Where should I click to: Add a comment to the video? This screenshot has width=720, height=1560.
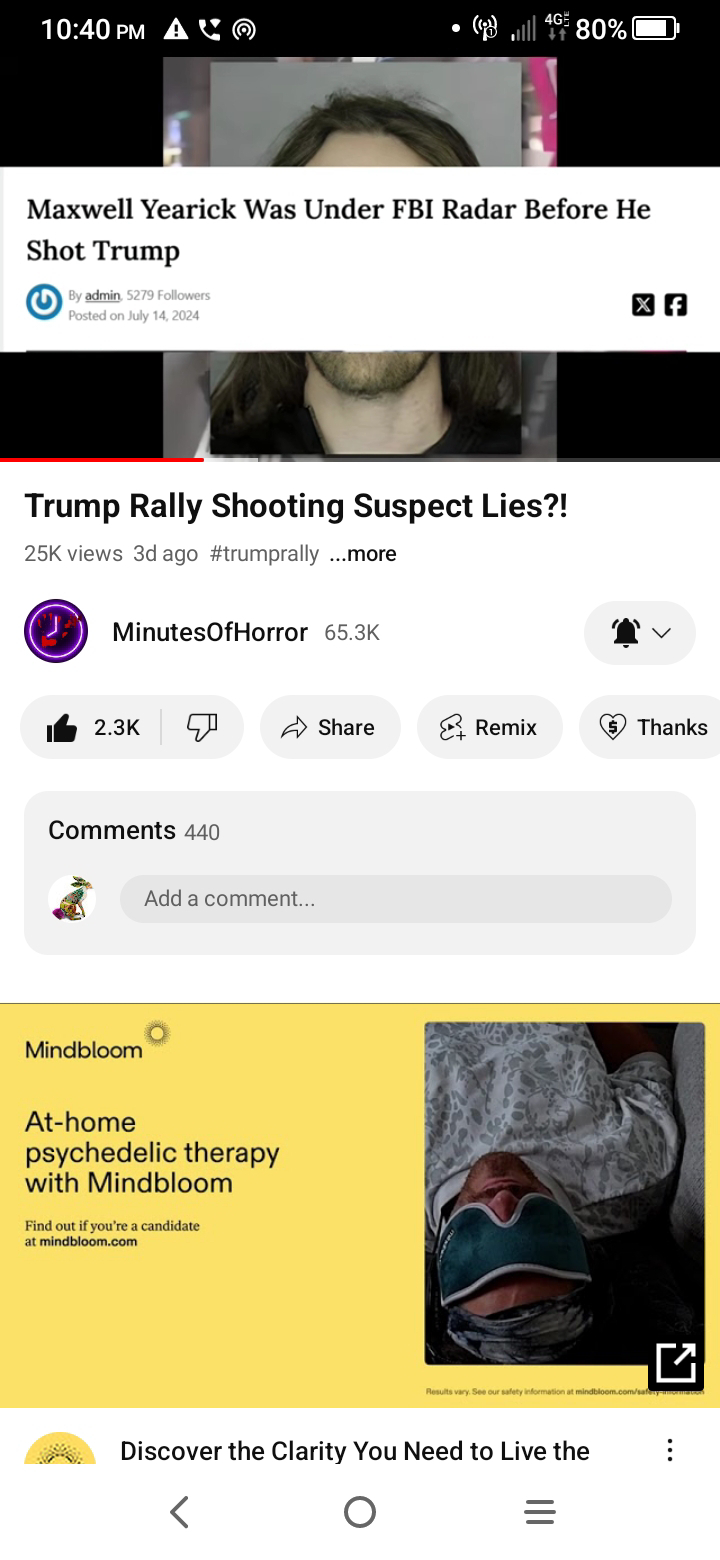(395, 899)
